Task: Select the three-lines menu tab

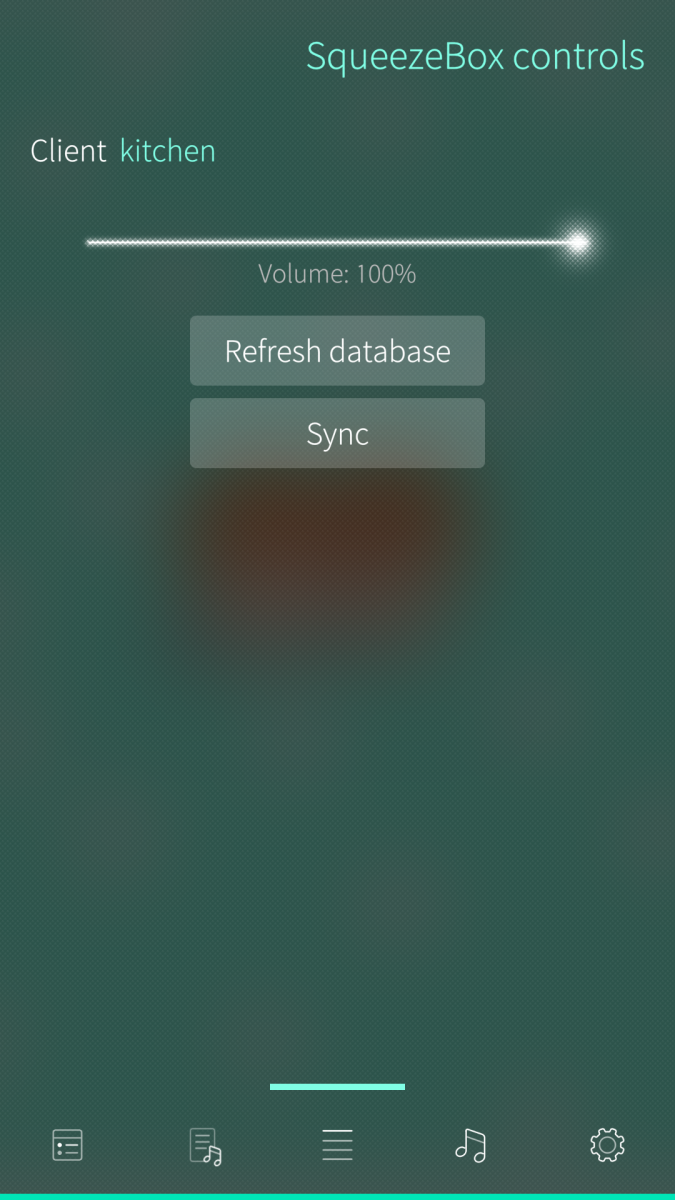Action: (x=337, y=1145)
